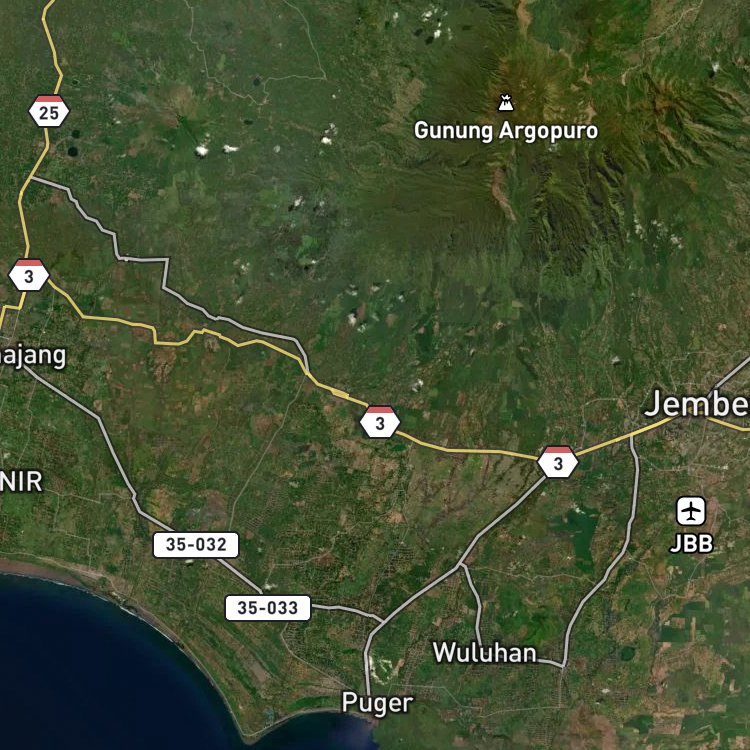This screenshot has width=750, height=750.
Task: Select the Jember city label
Action: [697, 404]
